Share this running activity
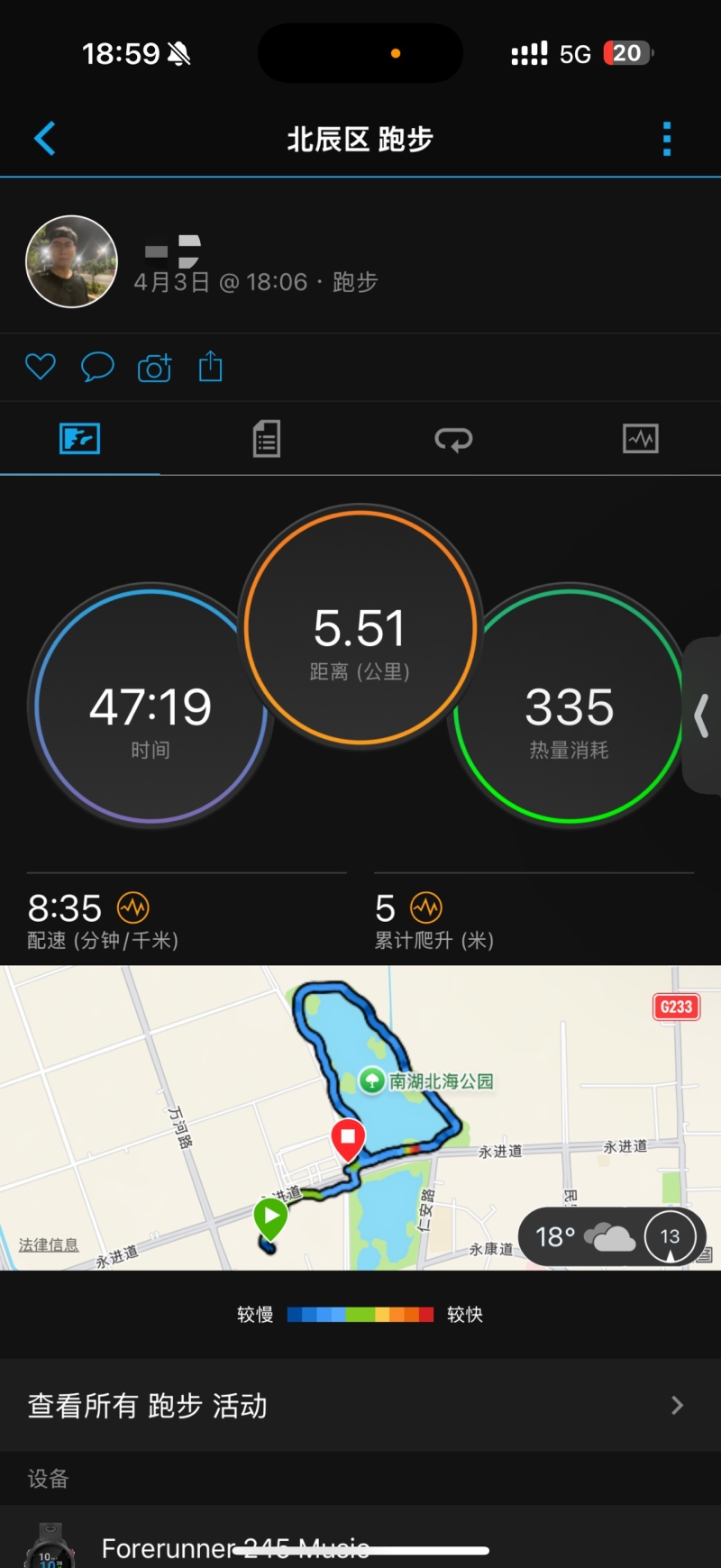Screen dimensions: 721x1568 [x=210, y=367]
